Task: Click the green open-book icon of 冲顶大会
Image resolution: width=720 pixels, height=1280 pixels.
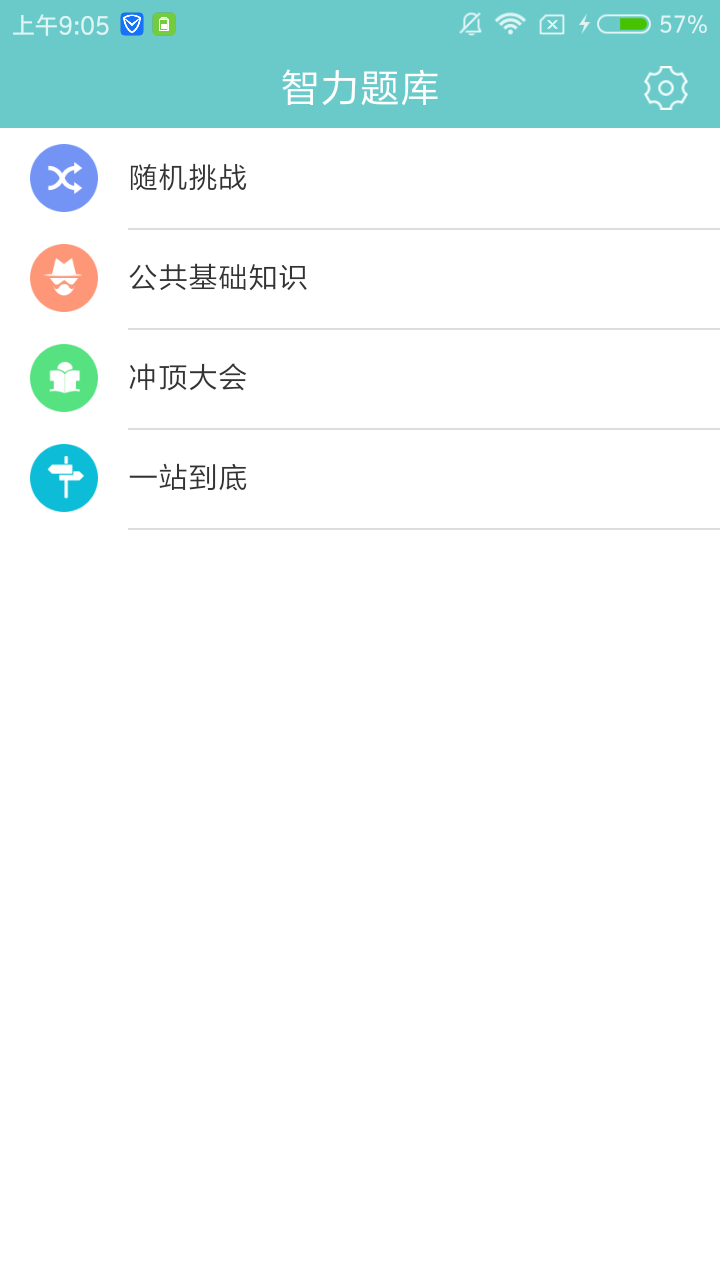Action: coord(63,378)
